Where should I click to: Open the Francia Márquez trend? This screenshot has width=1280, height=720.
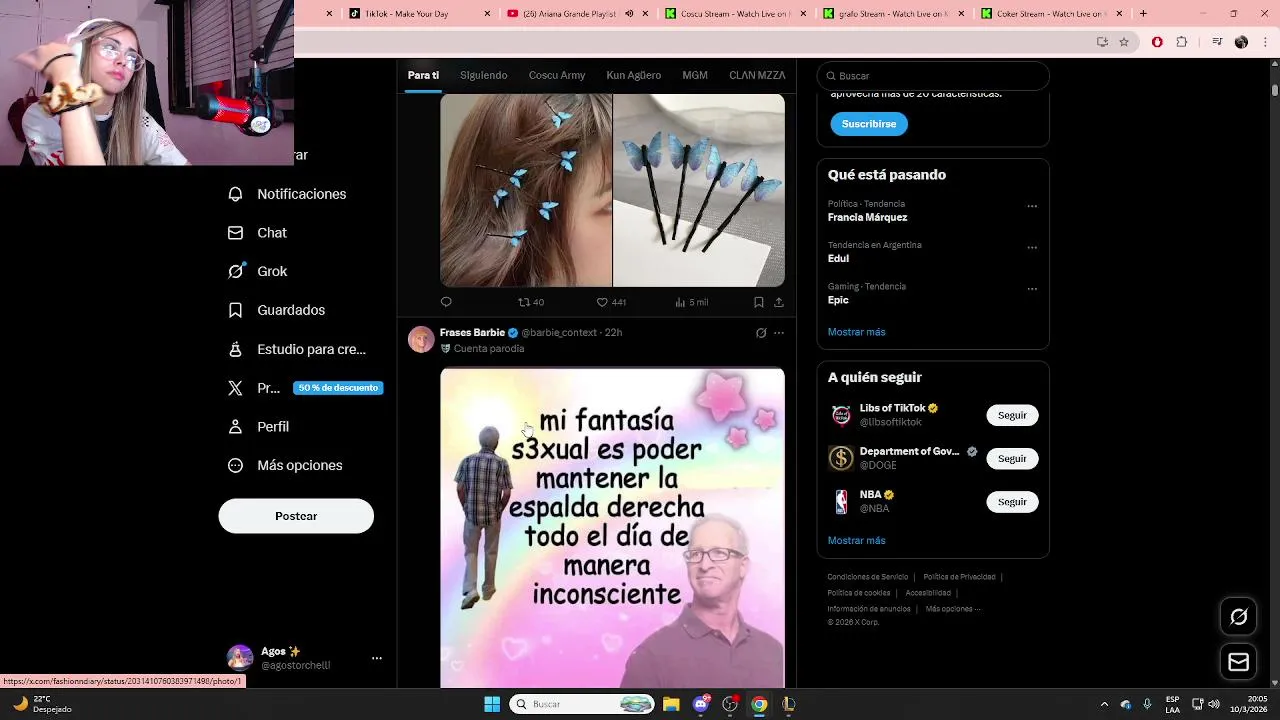pos(867,217)
